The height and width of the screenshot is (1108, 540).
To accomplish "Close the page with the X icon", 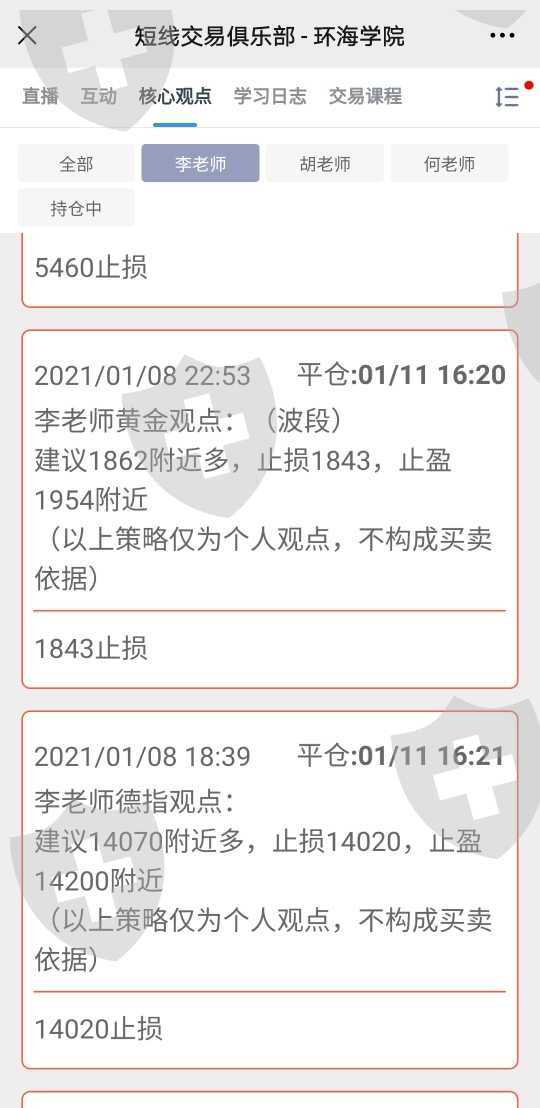I will (27, 35).
